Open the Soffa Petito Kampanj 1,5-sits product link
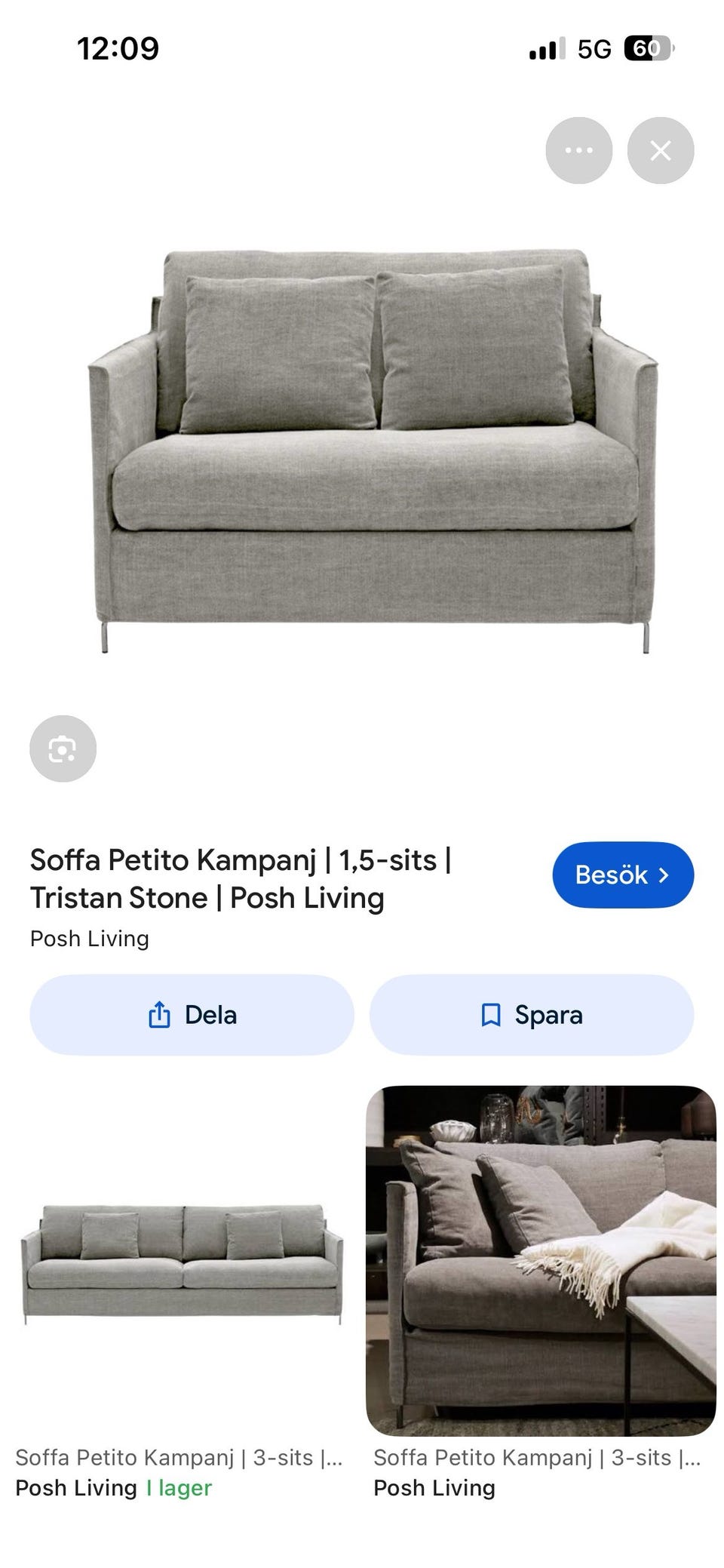 coord(241,878)
